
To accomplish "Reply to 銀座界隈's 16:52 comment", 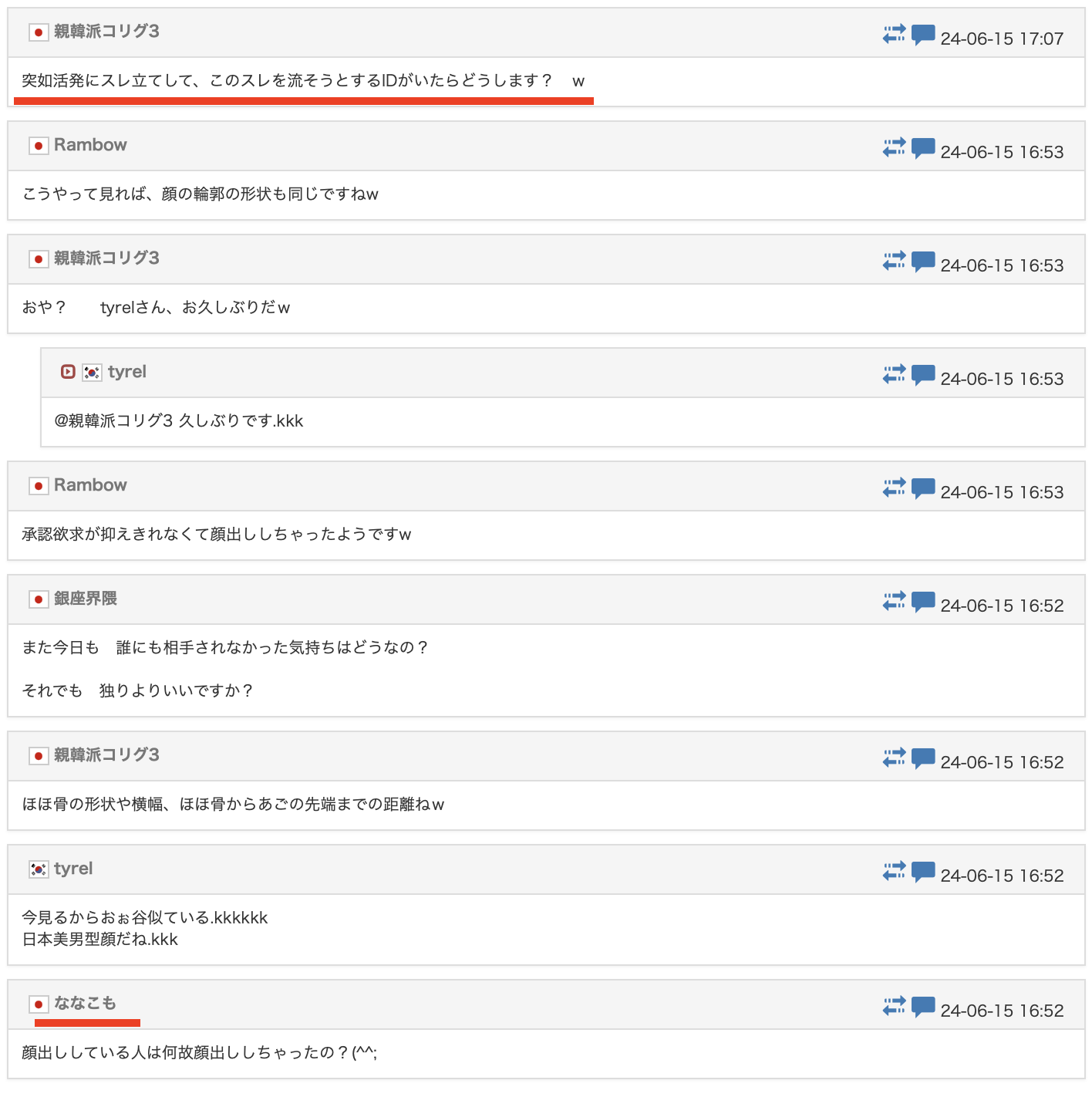I will 922,602.
